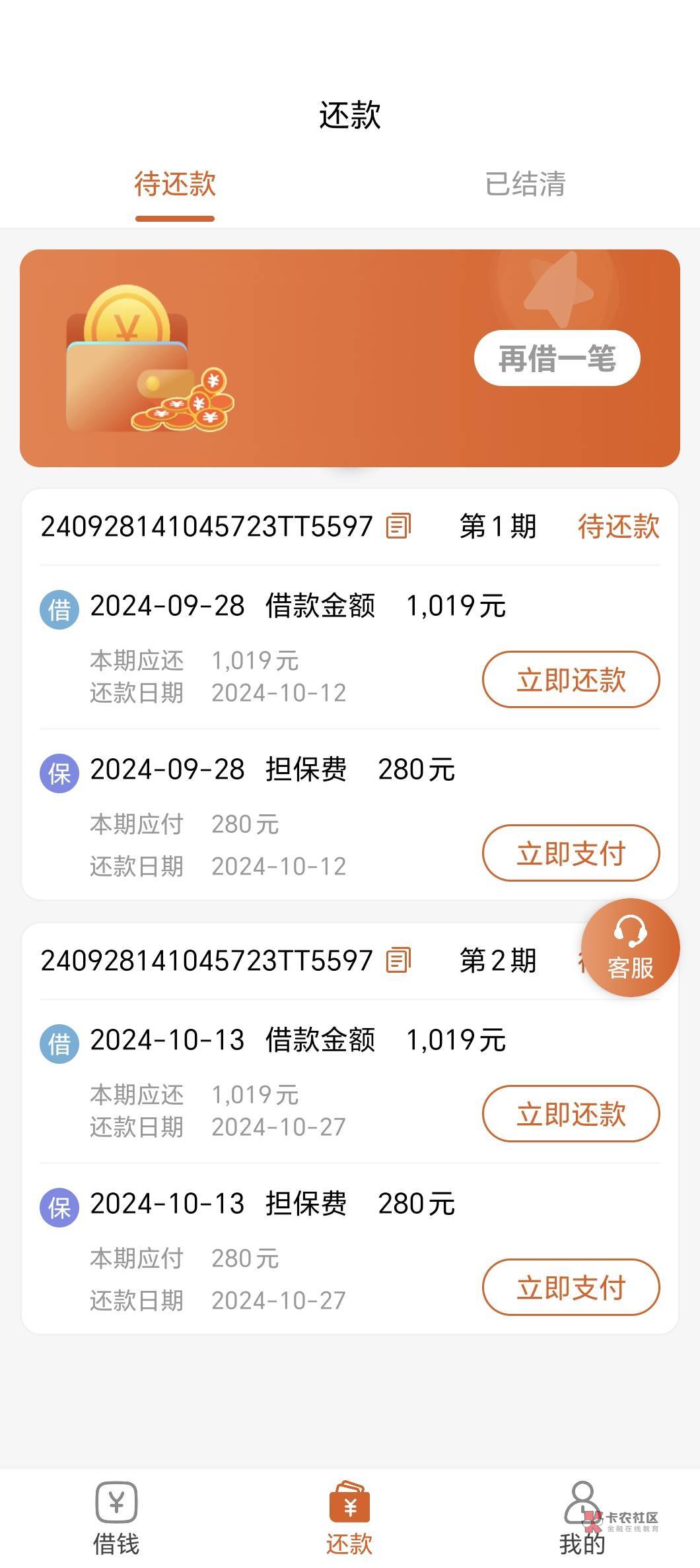Copy the order number for 第1期
Viewport: 700px width, 1568px height.
(398, 526)
